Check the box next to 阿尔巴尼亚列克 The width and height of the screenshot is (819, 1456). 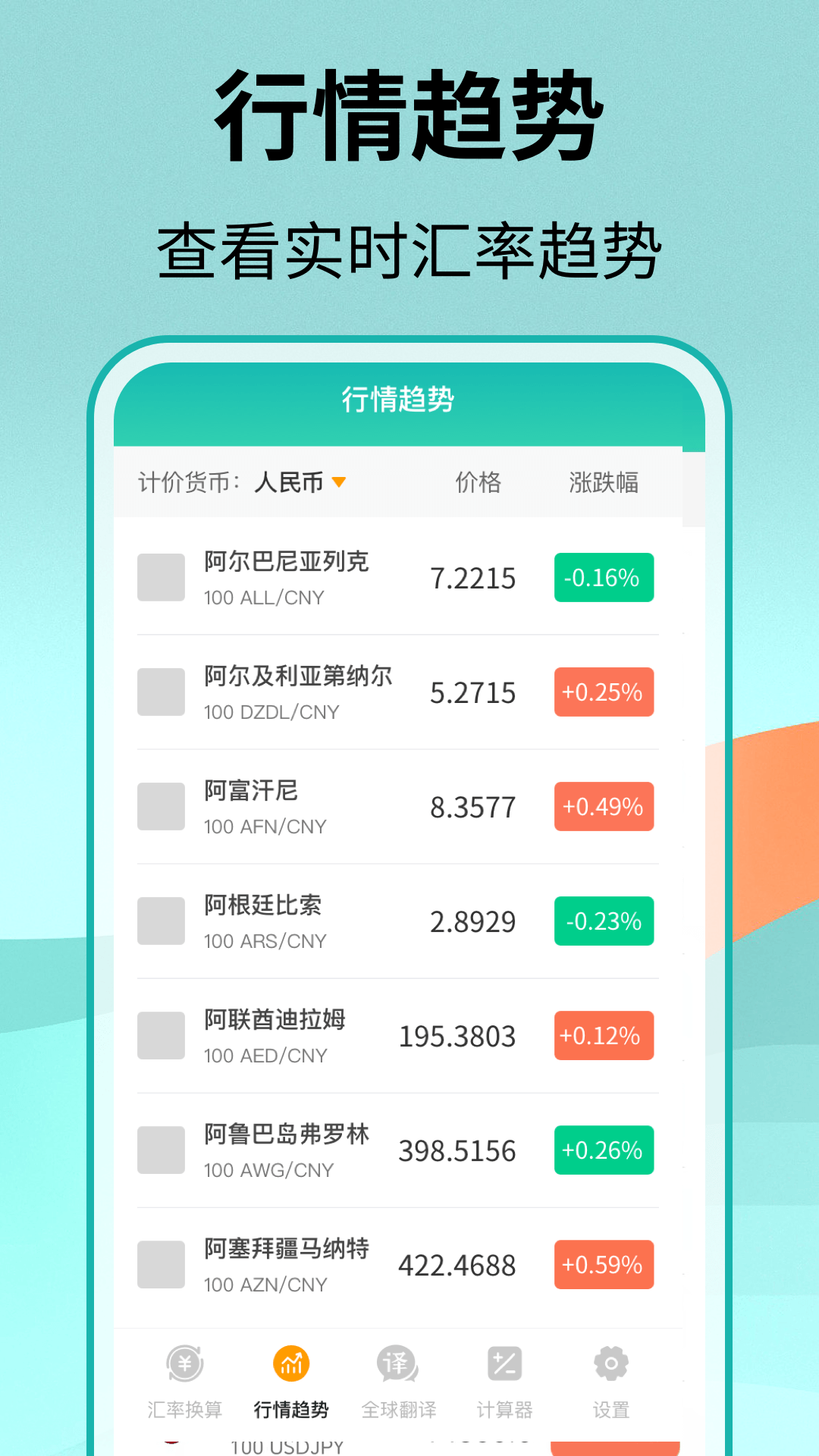(160, 578)
